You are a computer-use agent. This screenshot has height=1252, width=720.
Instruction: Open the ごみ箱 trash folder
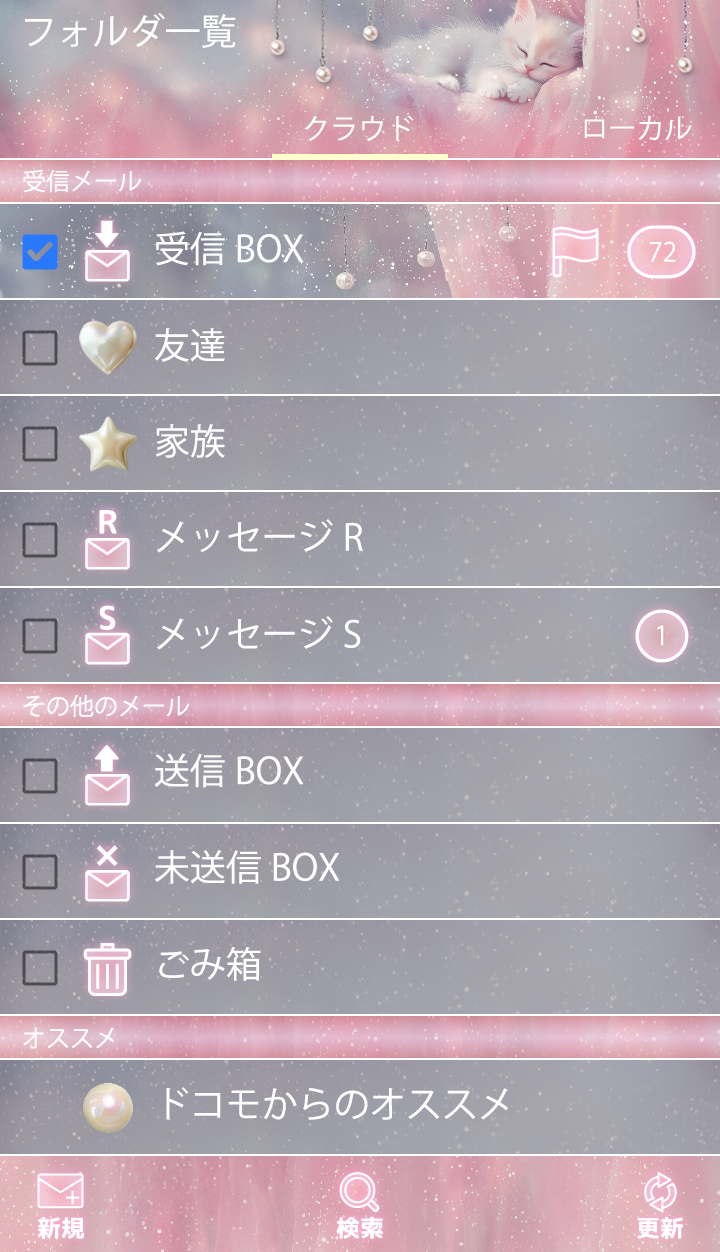coord(300,966)
